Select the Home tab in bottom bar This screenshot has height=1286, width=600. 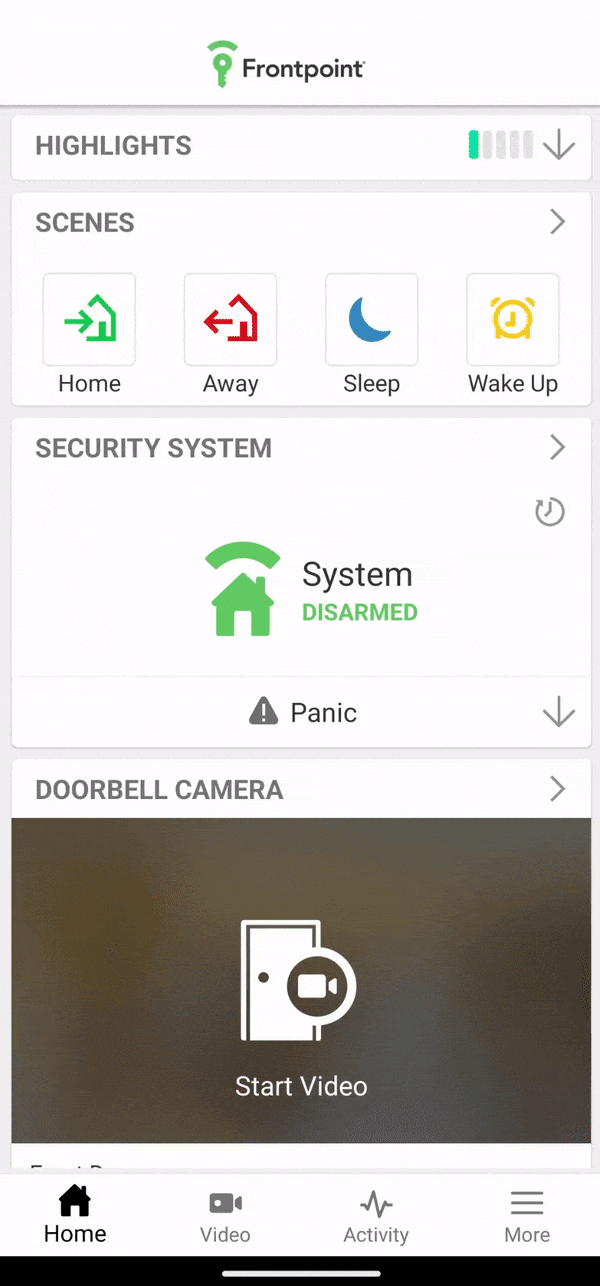coord(75,1216)
